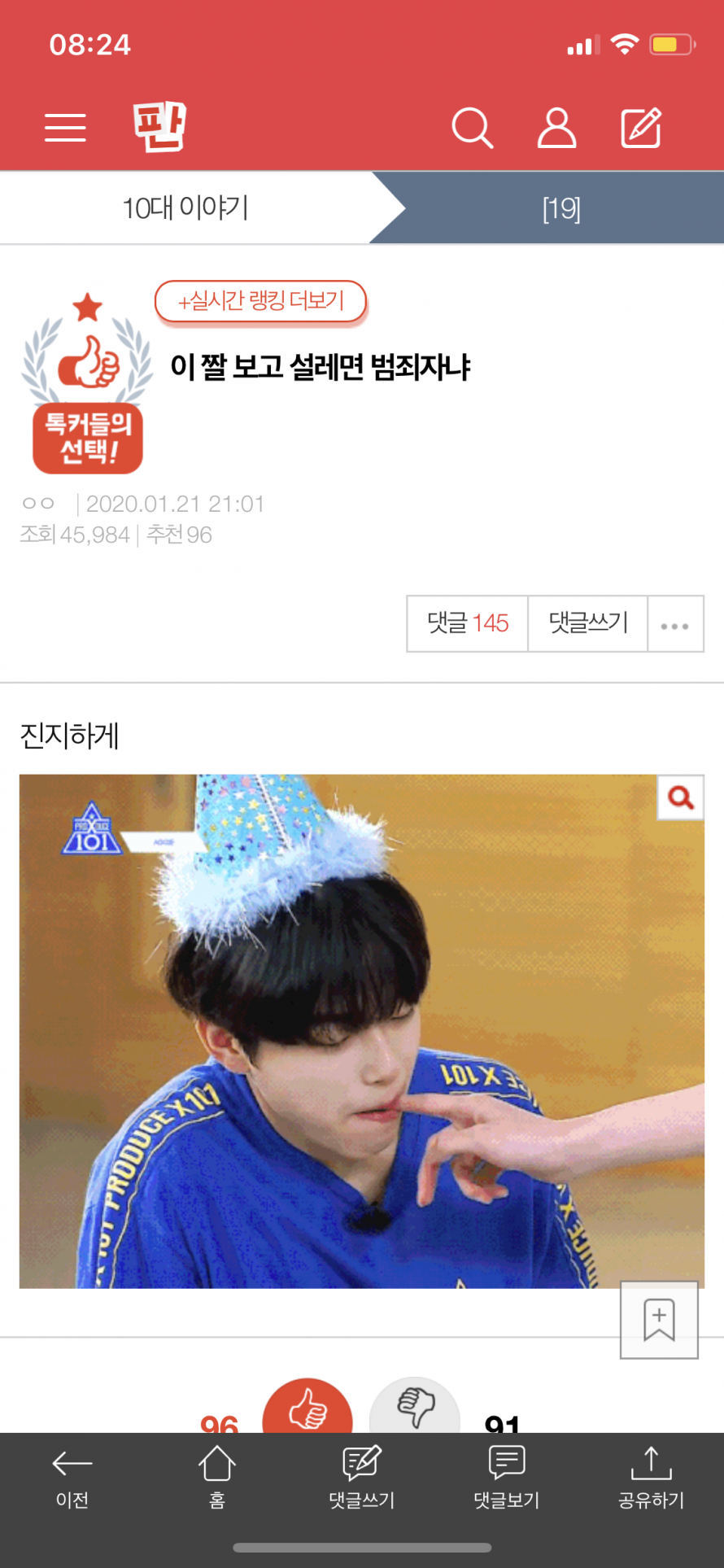Tap the Pann logo

click(159, 127)
